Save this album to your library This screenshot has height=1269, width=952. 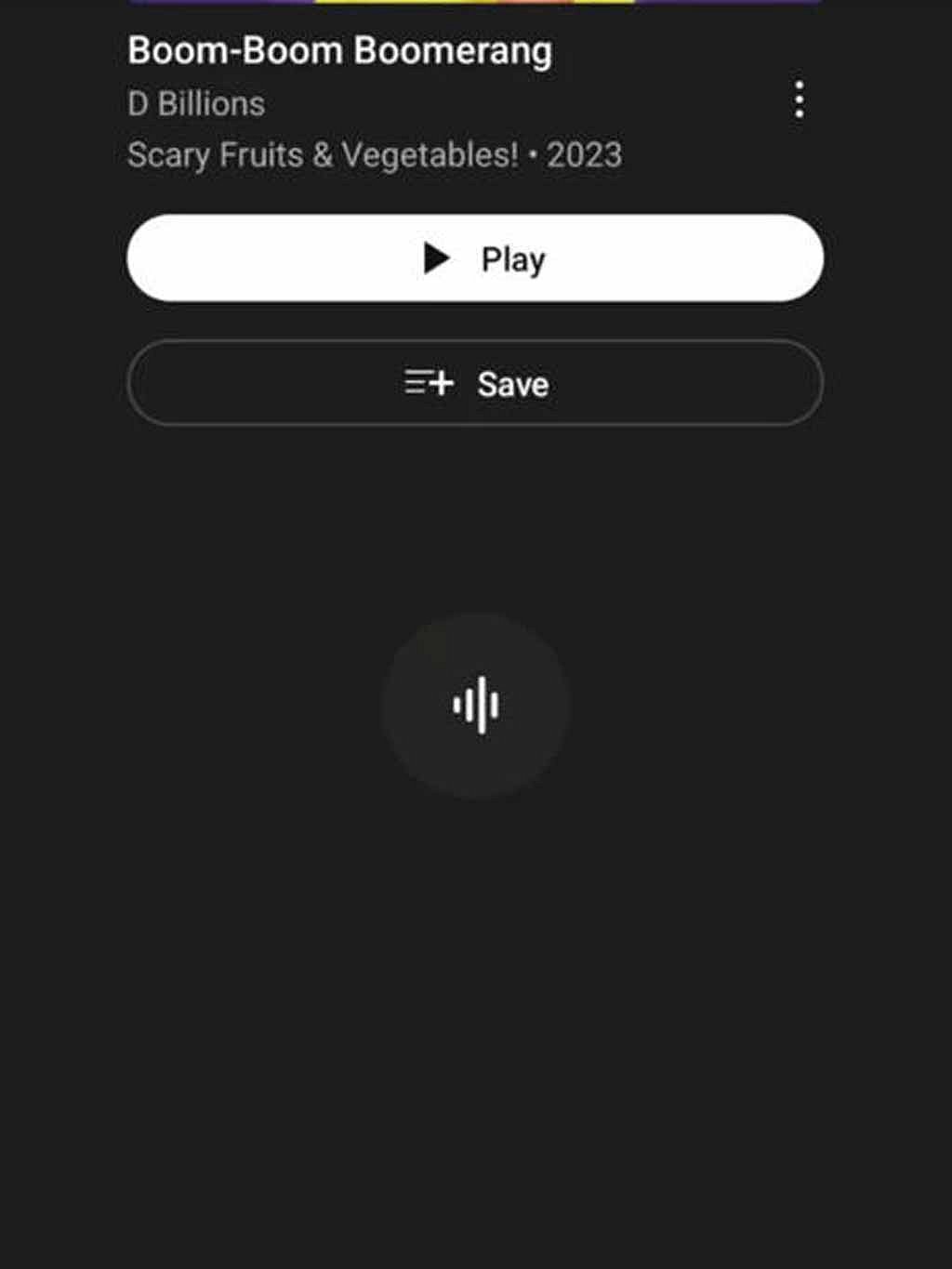[476, 383]
